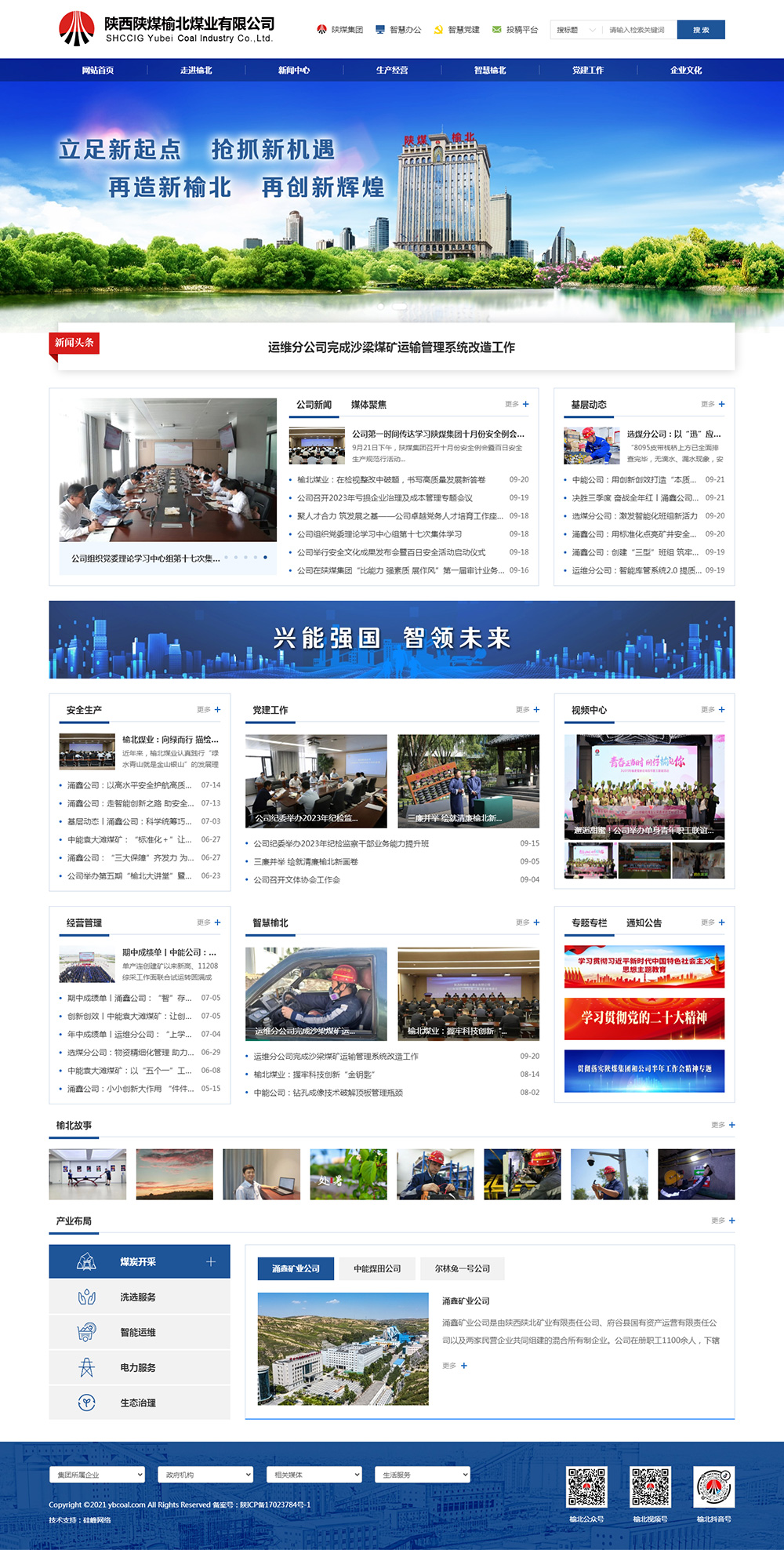The image size is (784, 1550).
Task: Switch to the 媒体聚焦 news tab
Action: [368, 405]
